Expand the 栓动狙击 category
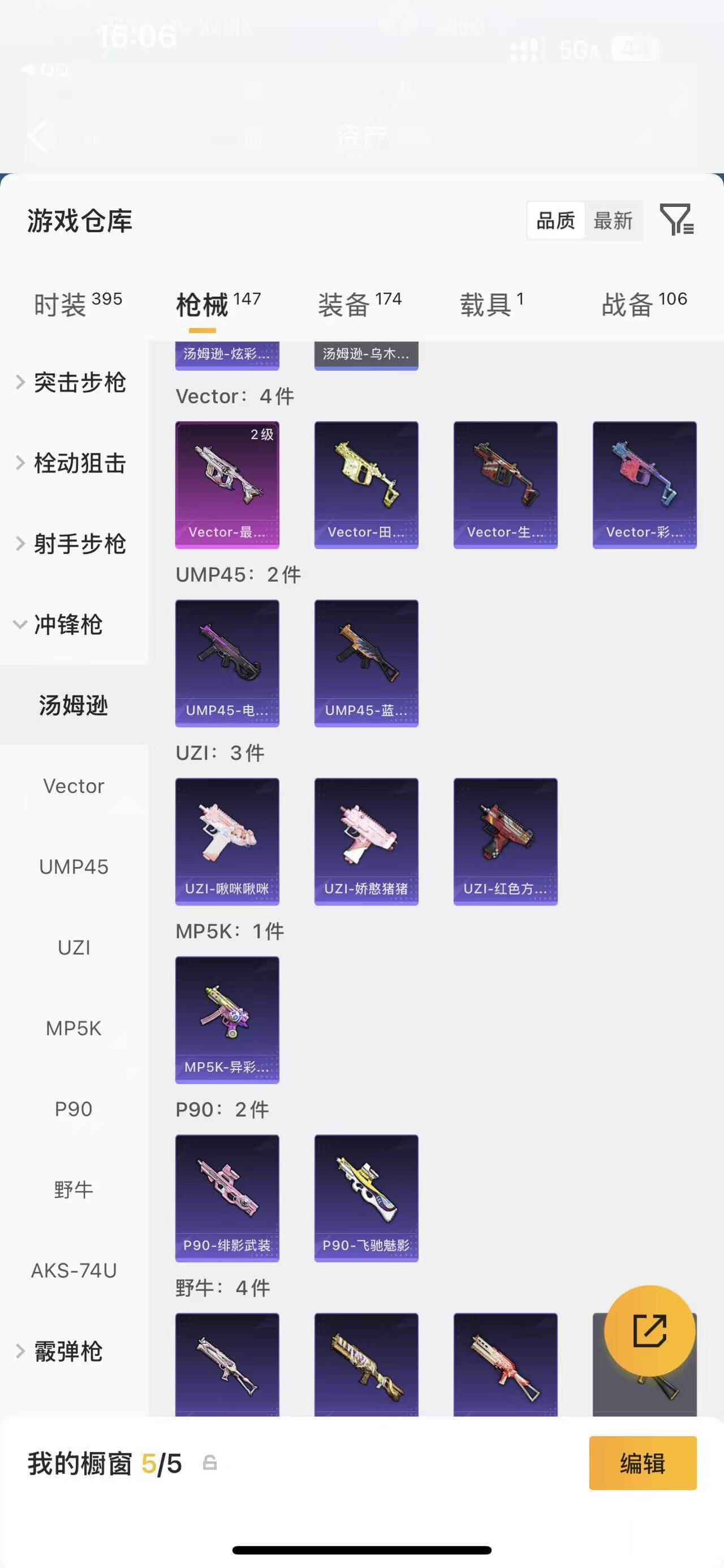This screenshot has width=724, height=1568. click(x=73, y=463)
